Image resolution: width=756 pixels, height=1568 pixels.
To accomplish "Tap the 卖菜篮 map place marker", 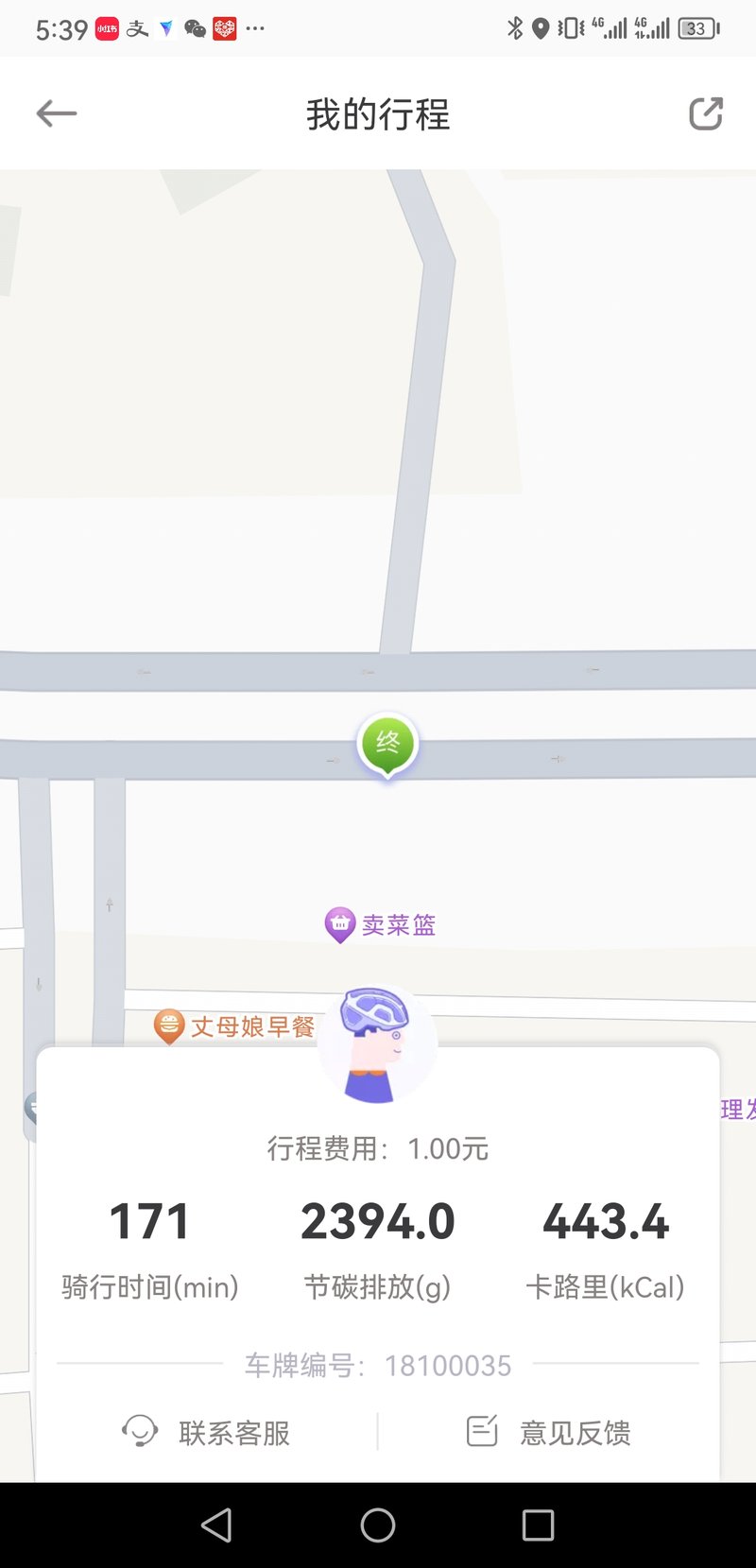I will click(380, 925).
